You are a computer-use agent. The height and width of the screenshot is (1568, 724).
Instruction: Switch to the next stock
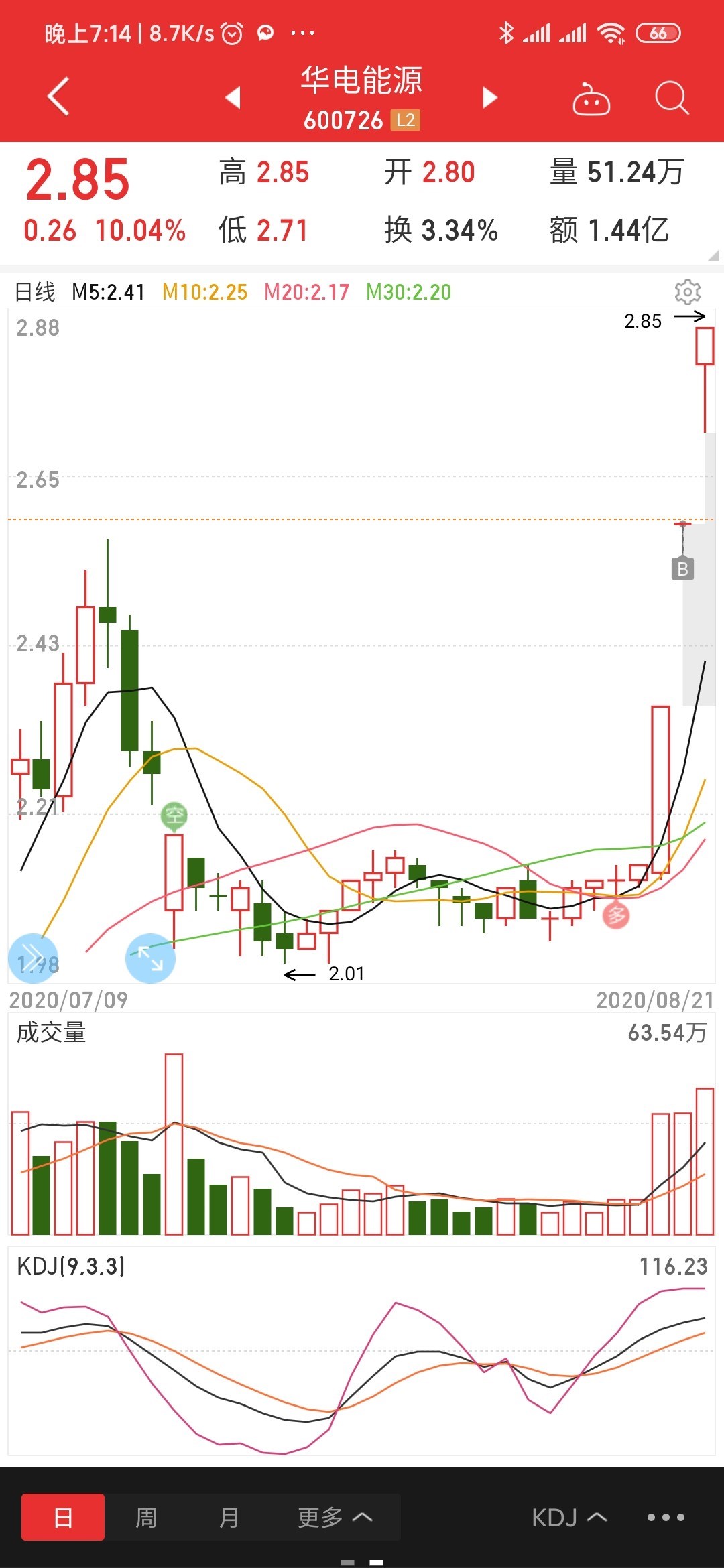coord(490,97)
